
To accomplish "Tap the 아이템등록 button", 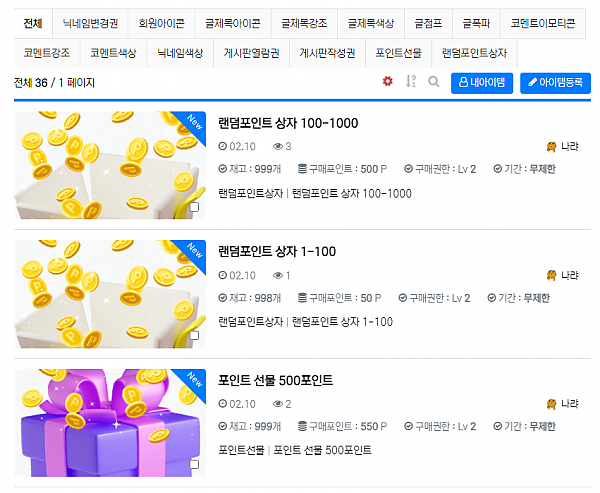I will tap(555, 83).
